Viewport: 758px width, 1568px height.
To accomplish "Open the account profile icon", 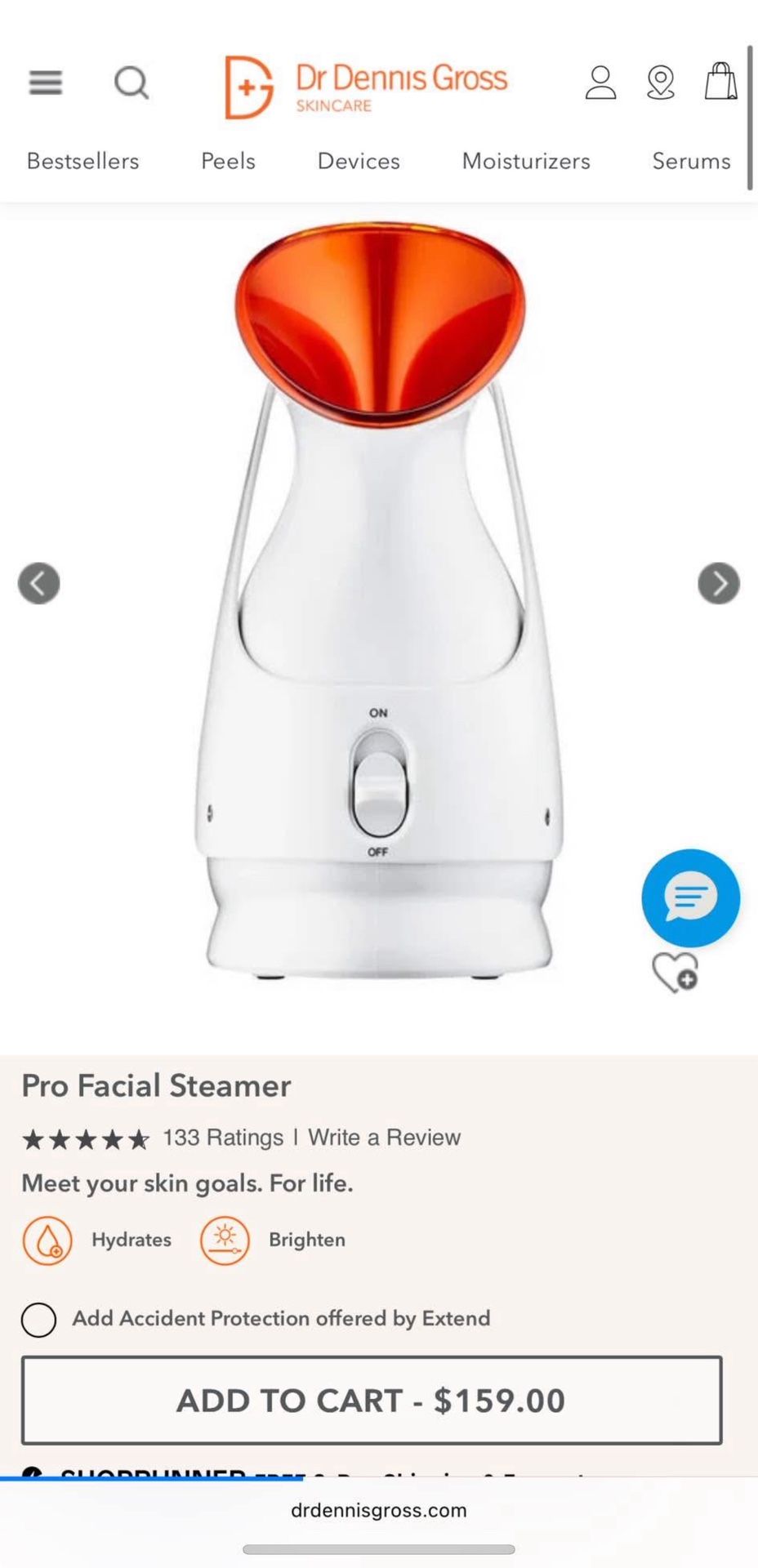I will click(600, 83).
